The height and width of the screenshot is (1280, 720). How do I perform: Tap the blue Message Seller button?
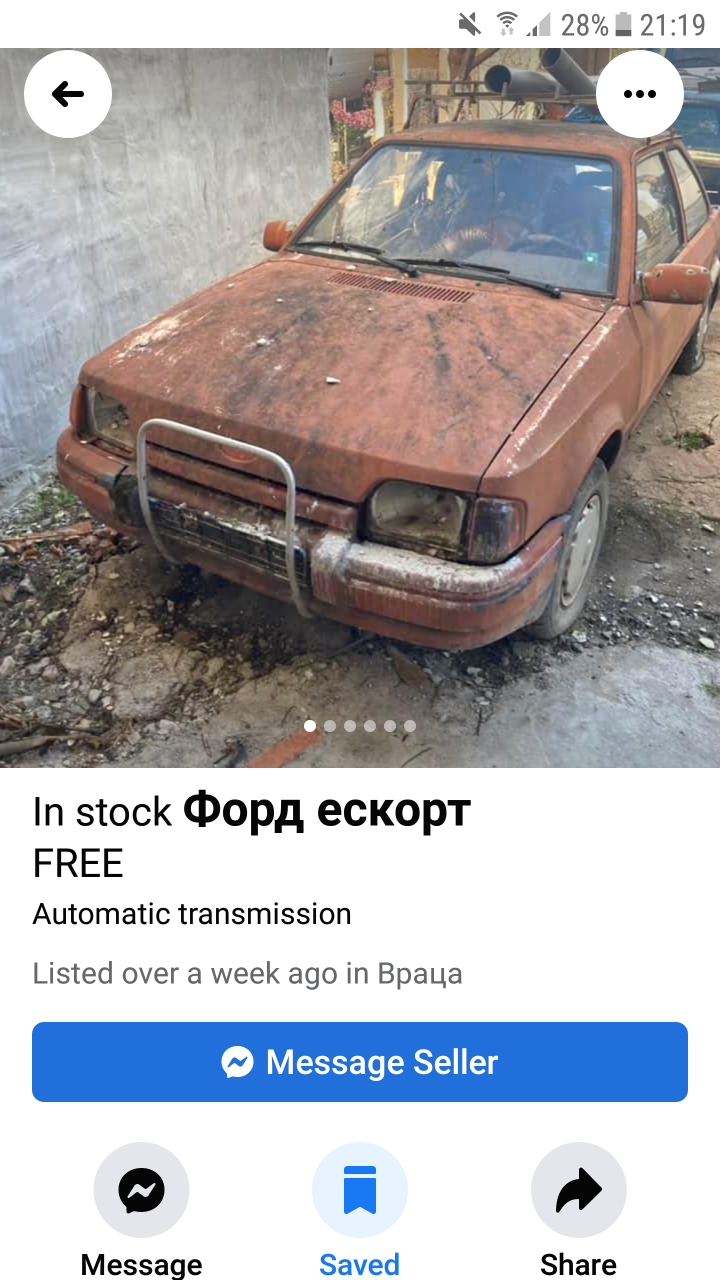click(360, 1062)
